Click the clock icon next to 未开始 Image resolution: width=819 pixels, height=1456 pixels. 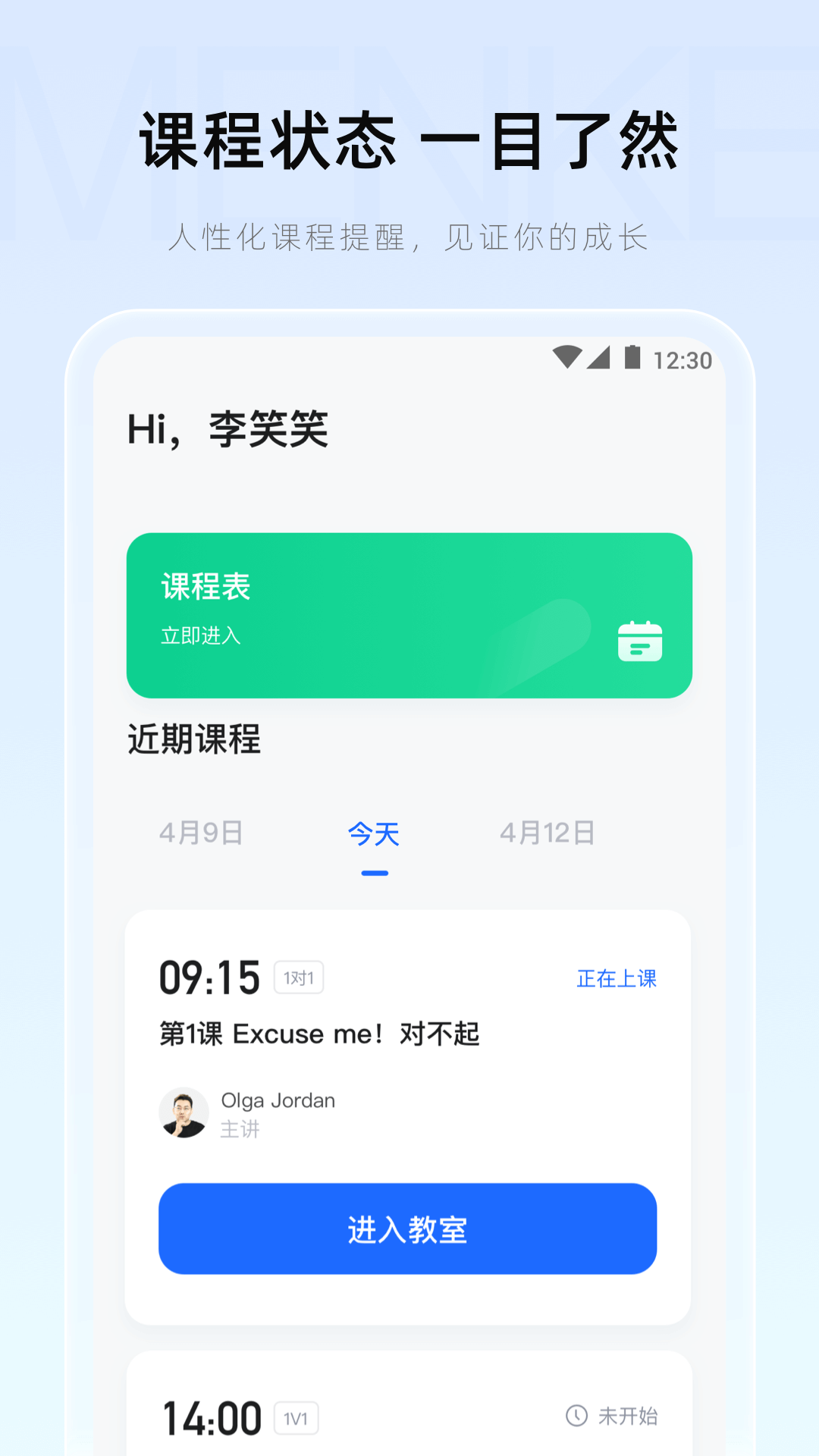coord(576,1415)
